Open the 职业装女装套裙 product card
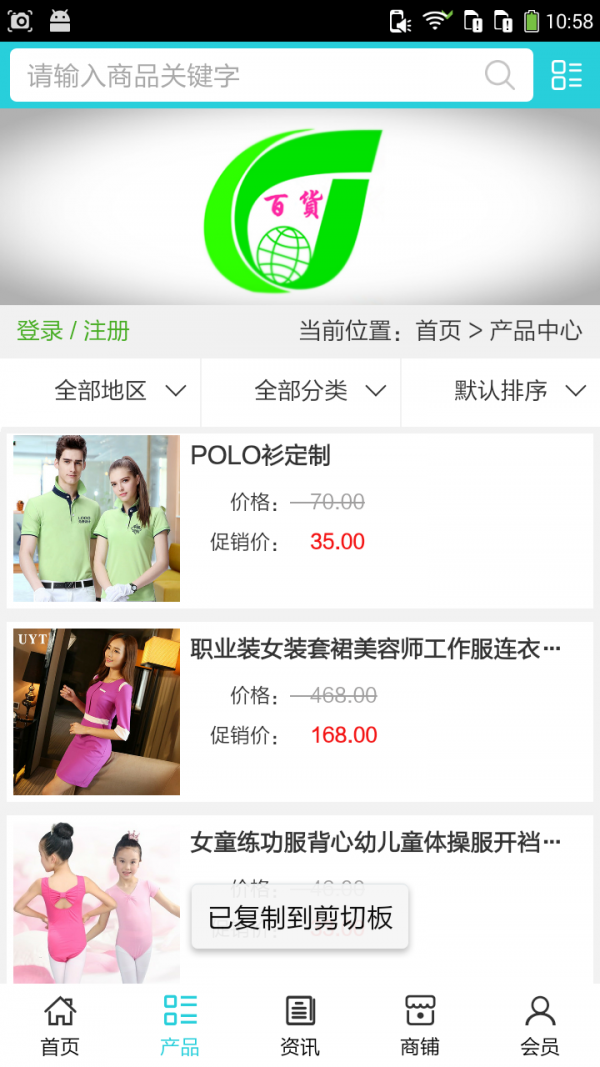The height and width of the screenshot is (1067, 600). (300, 711)
